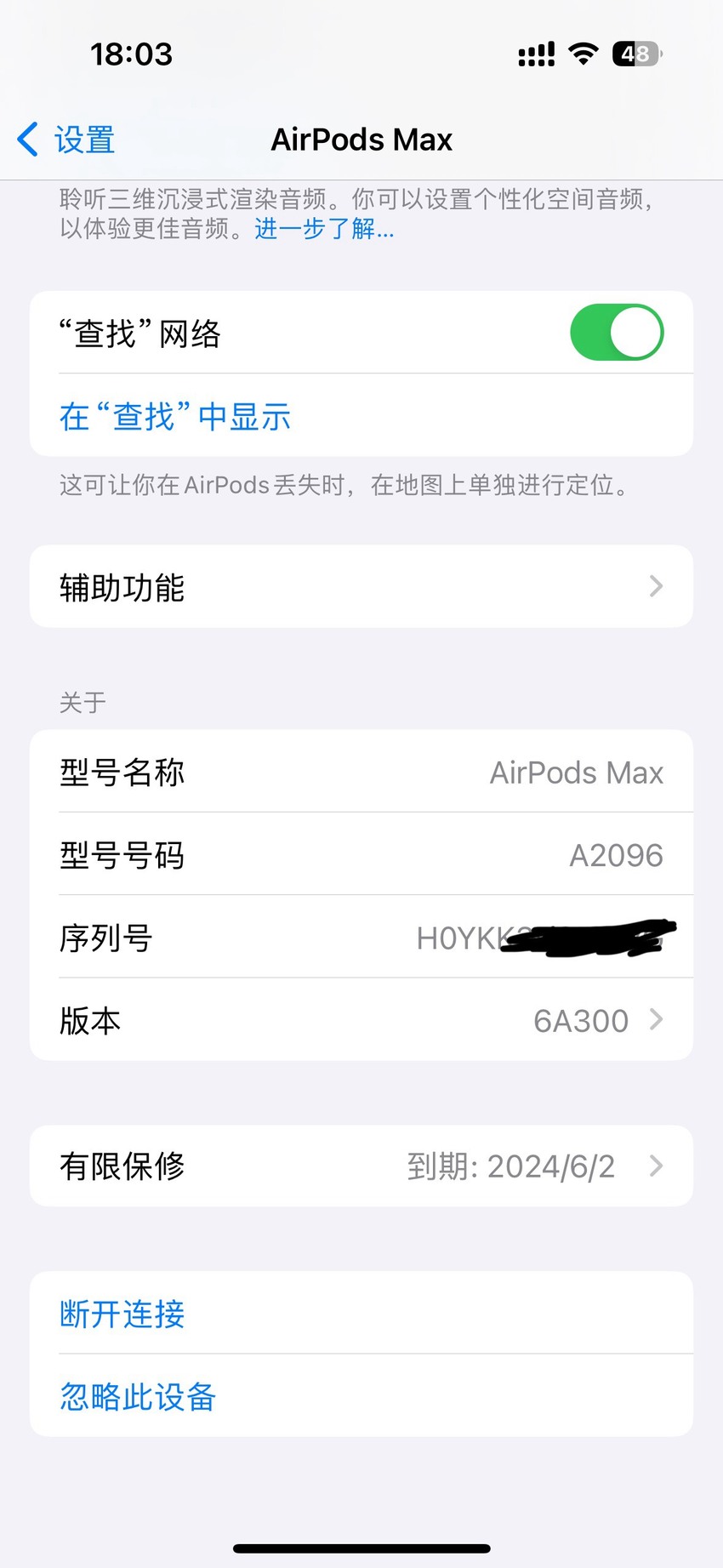Tap 忽略此设备 to forget device
The width and height of the screenshot is (723, 1568).
point(361,1395)
